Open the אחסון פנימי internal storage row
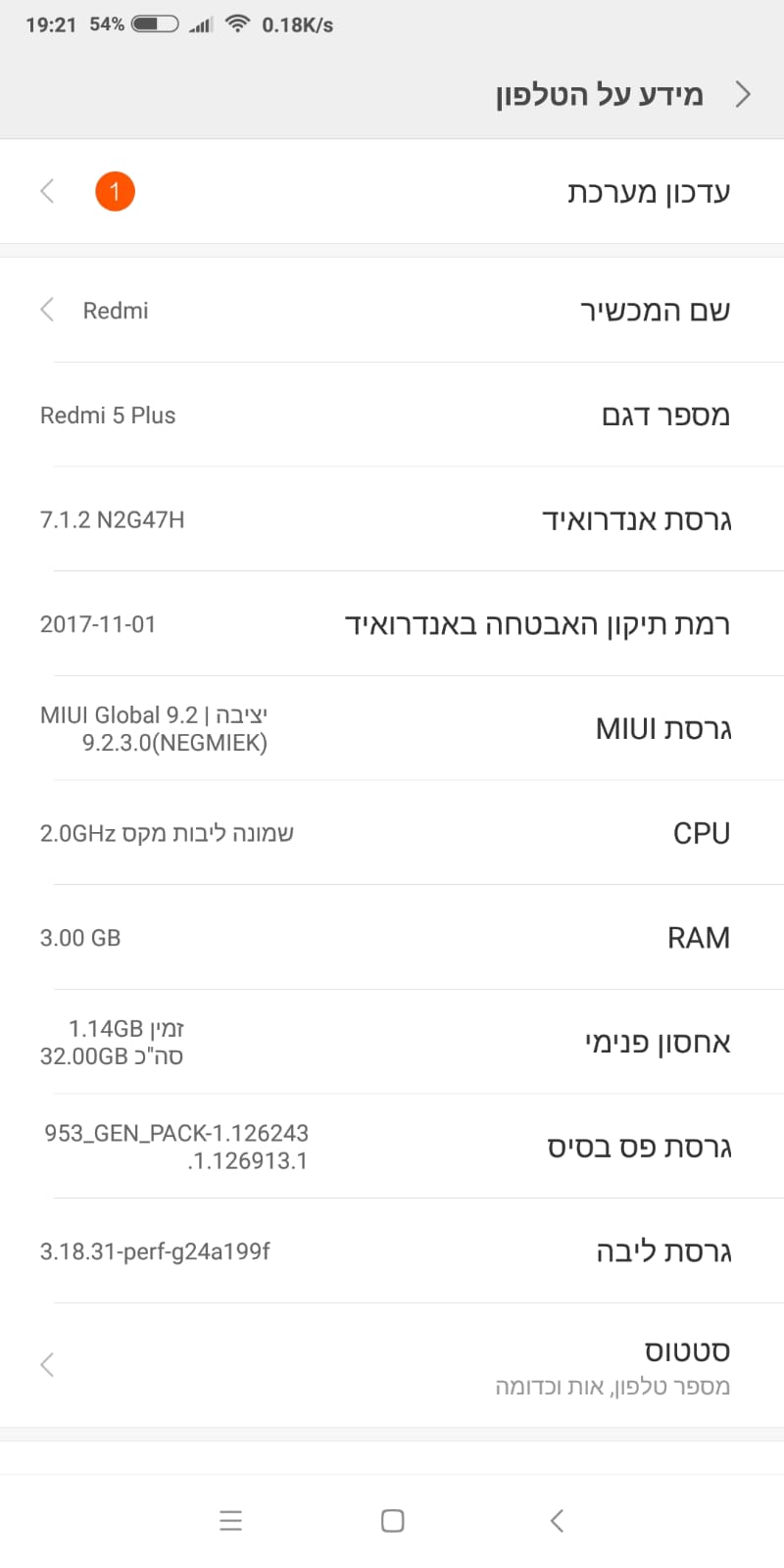Image resolution: width=784 pixels, height=1568 pixels. pyautogui.click(x=392, y=1042)
